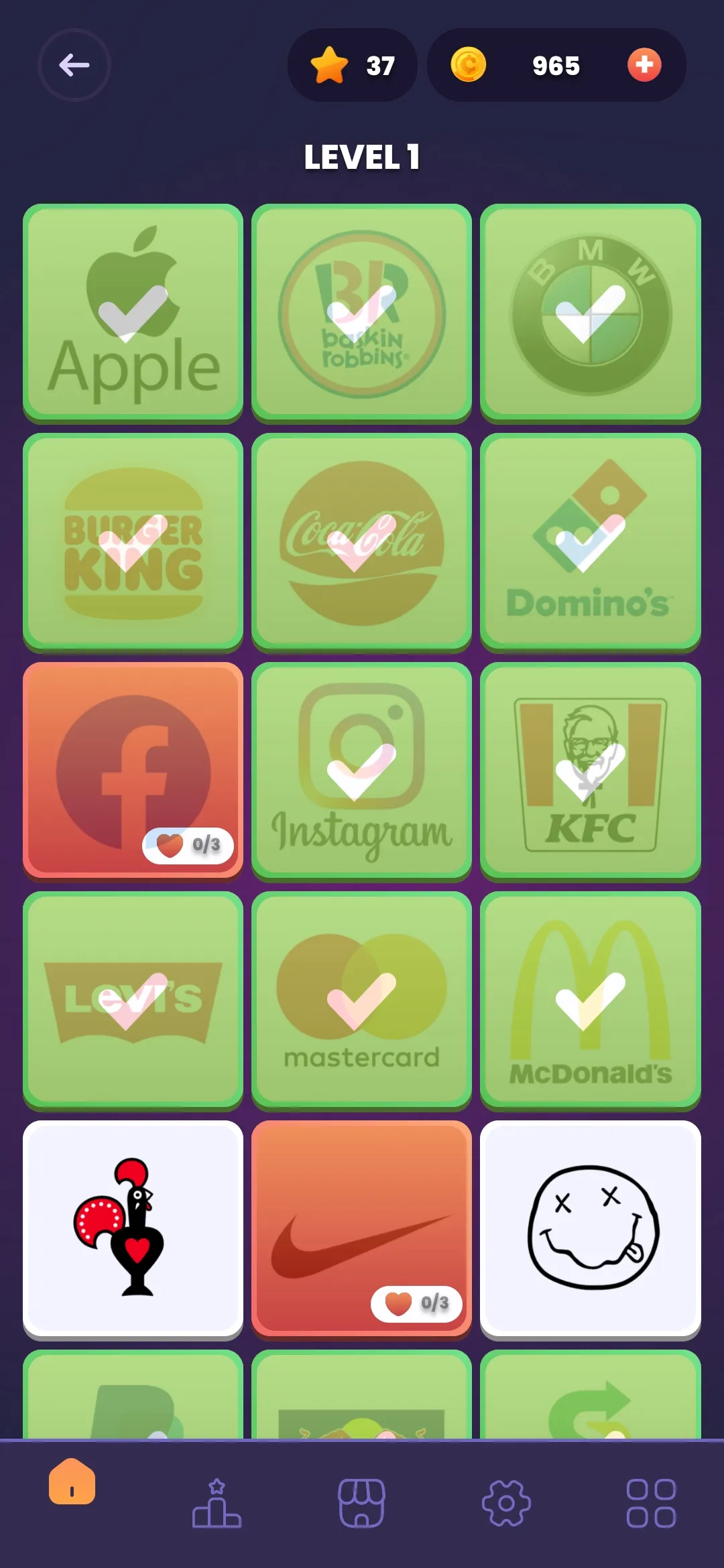Select the Instagram logo tile
This screenshot has height=1568, width=724.
coord(361,769)
